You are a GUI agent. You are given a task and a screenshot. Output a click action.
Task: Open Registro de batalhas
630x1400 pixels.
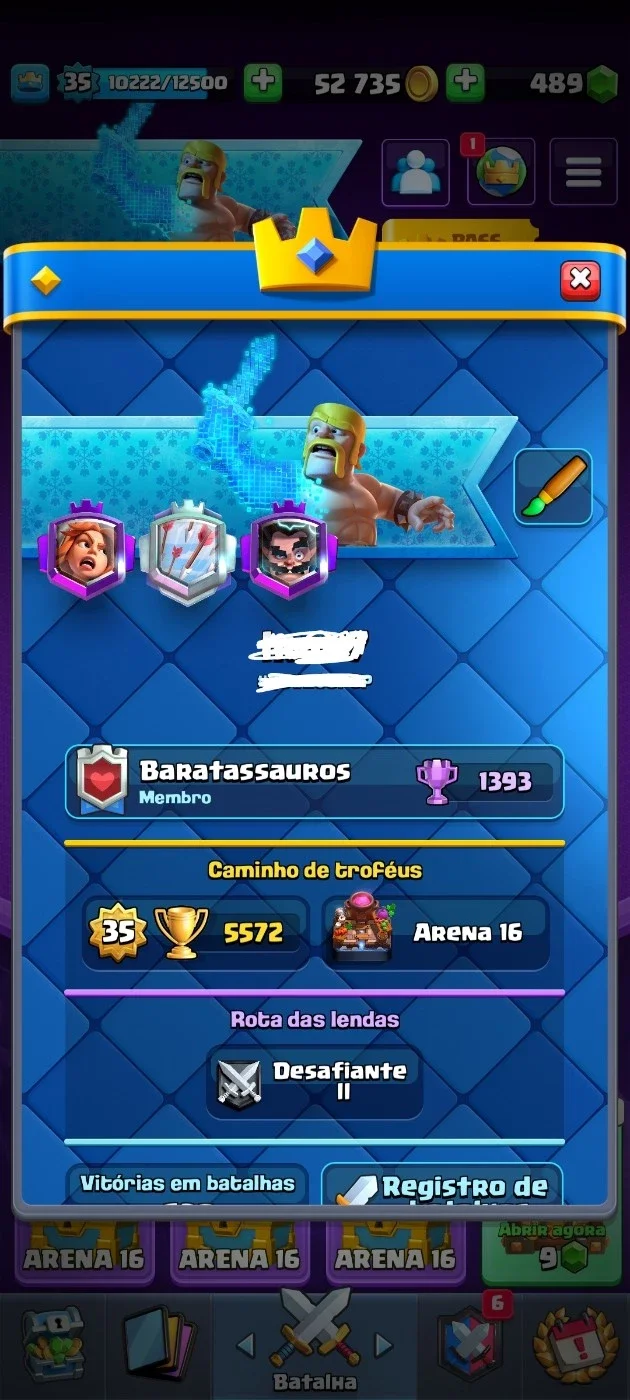pyautogui.click(x=442, y=1185)
